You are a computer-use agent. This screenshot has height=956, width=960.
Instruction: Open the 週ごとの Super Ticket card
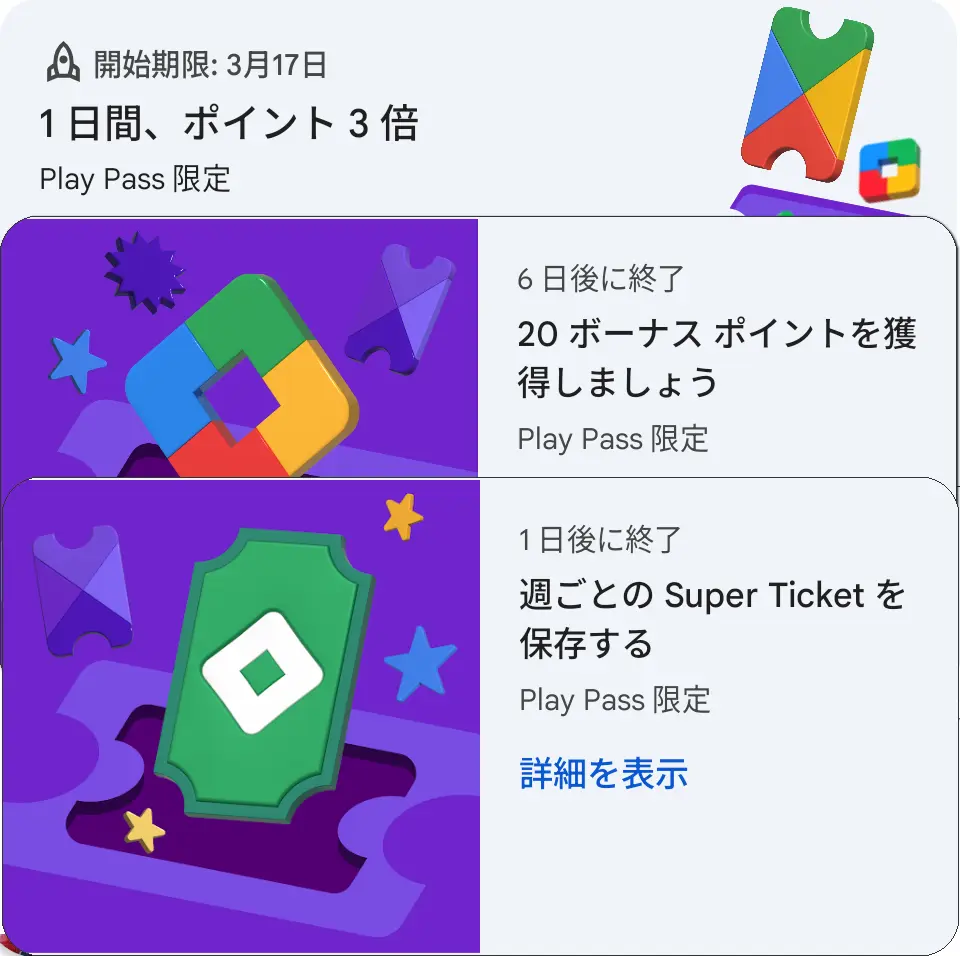pyautogui.click(x=712, y=619)
